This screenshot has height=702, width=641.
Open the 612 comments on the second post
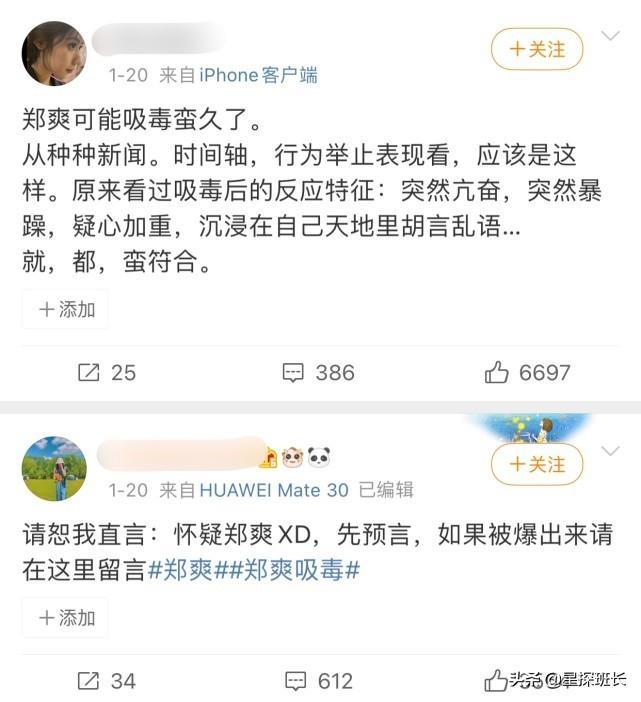click(318, 681)
